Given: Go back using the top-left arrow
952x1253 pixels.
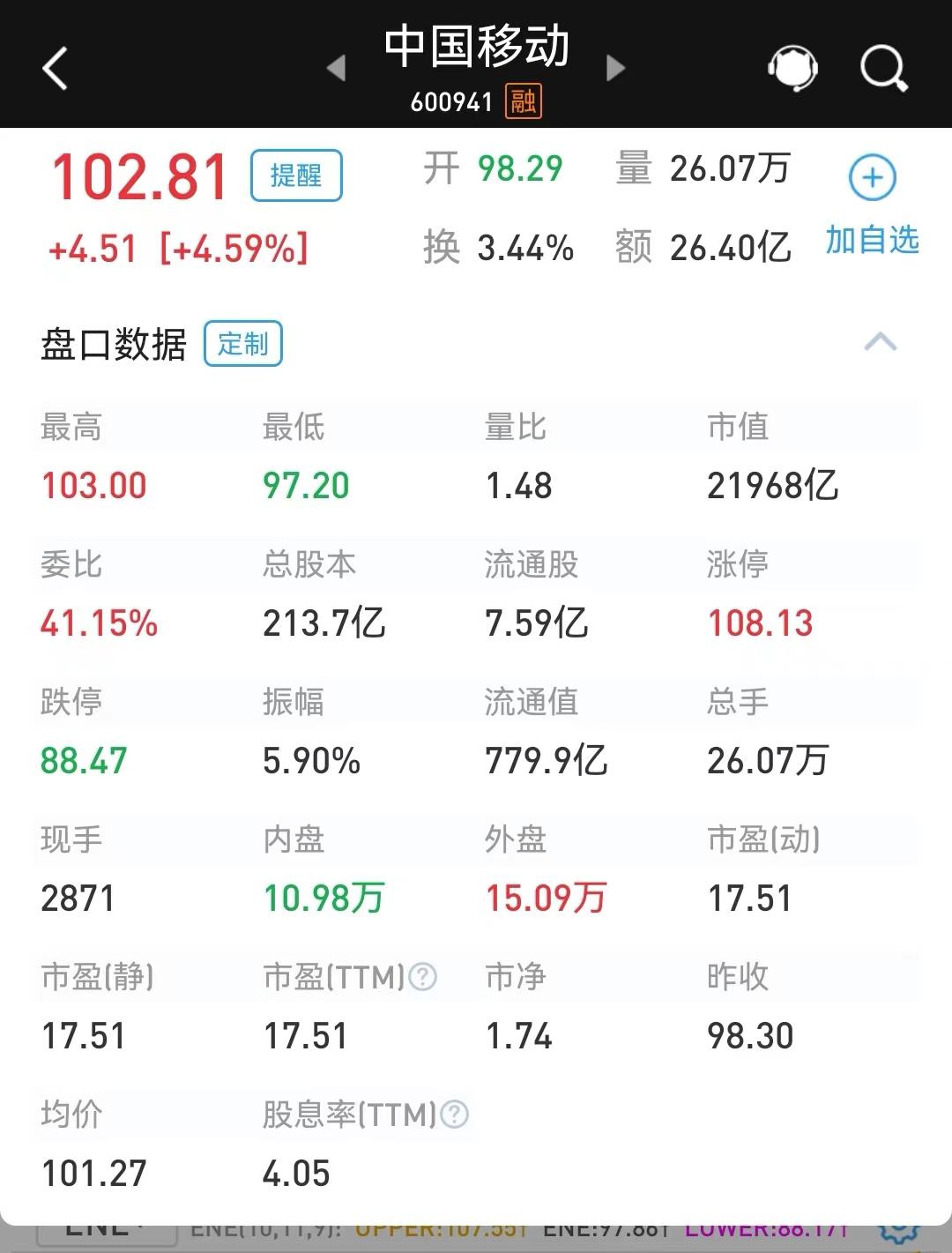Looking at the screenshot, I should point(55,68).
